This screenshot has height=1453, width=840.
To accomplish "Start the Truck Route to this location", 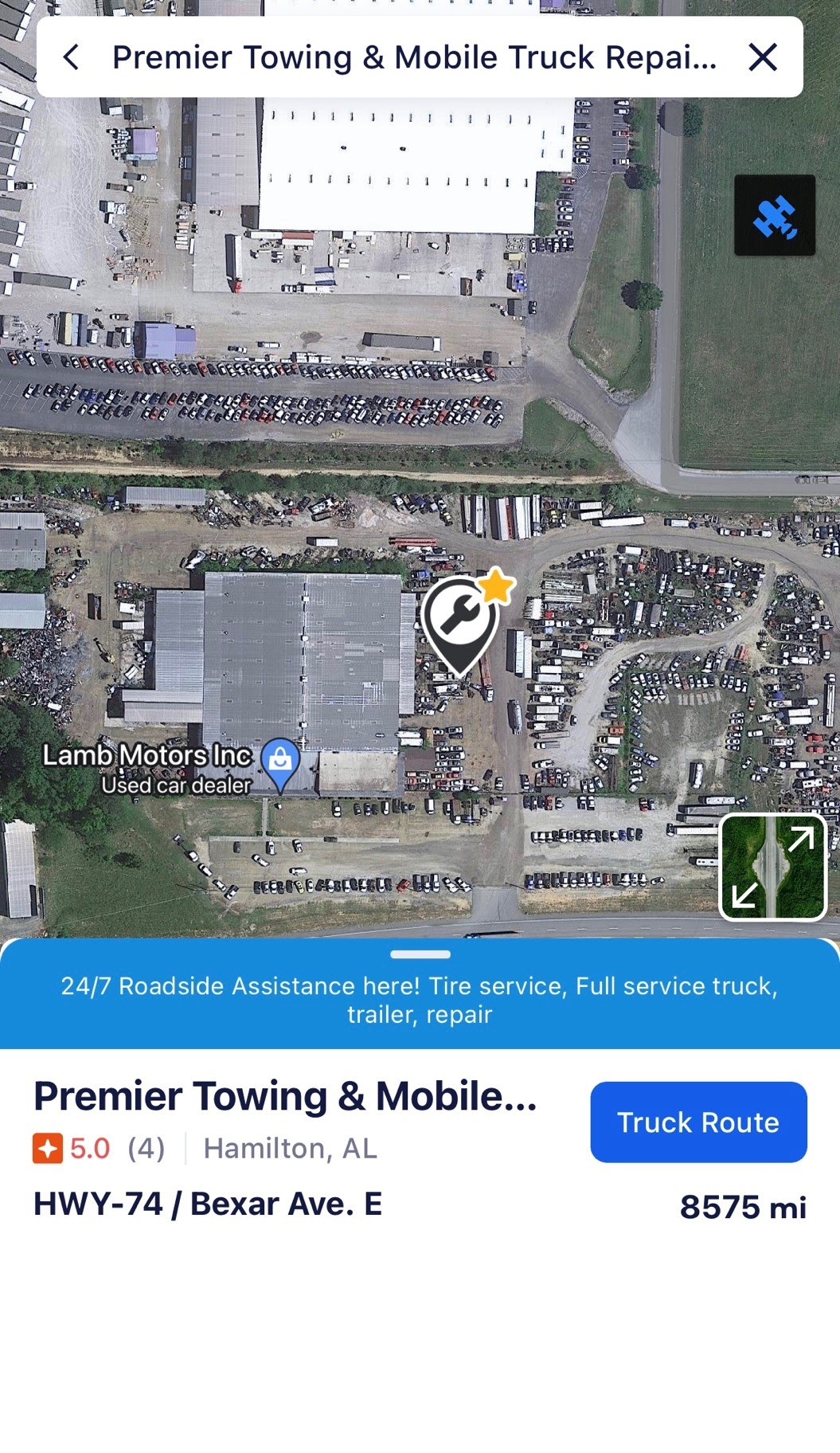I will [698, 1122].
